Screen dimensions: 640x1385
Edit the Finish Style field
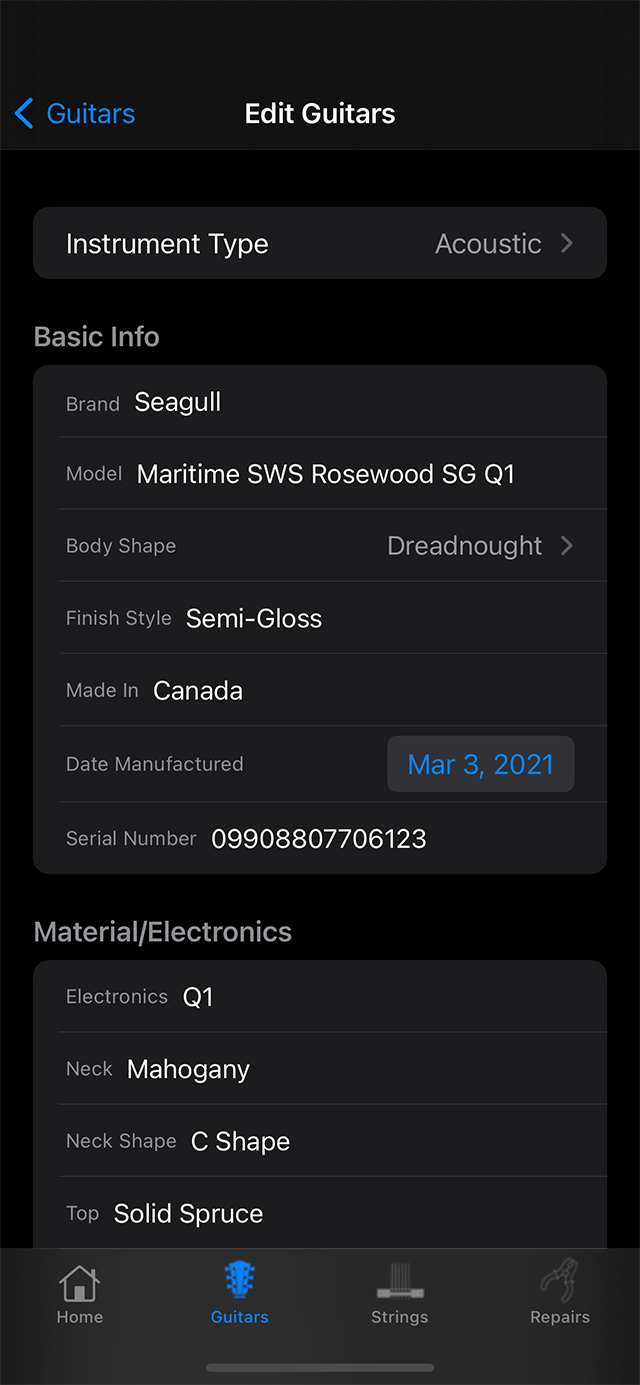pyautogui.click(x=320, y=618)
